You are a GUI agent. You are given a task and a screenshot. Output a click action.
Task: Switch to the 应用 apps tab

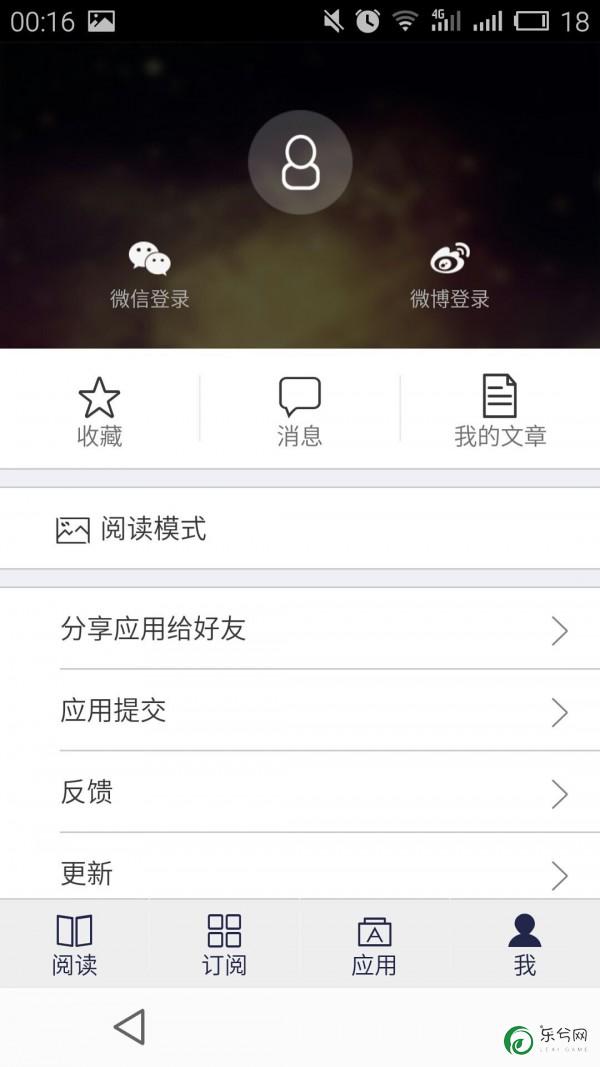(374, 945)
